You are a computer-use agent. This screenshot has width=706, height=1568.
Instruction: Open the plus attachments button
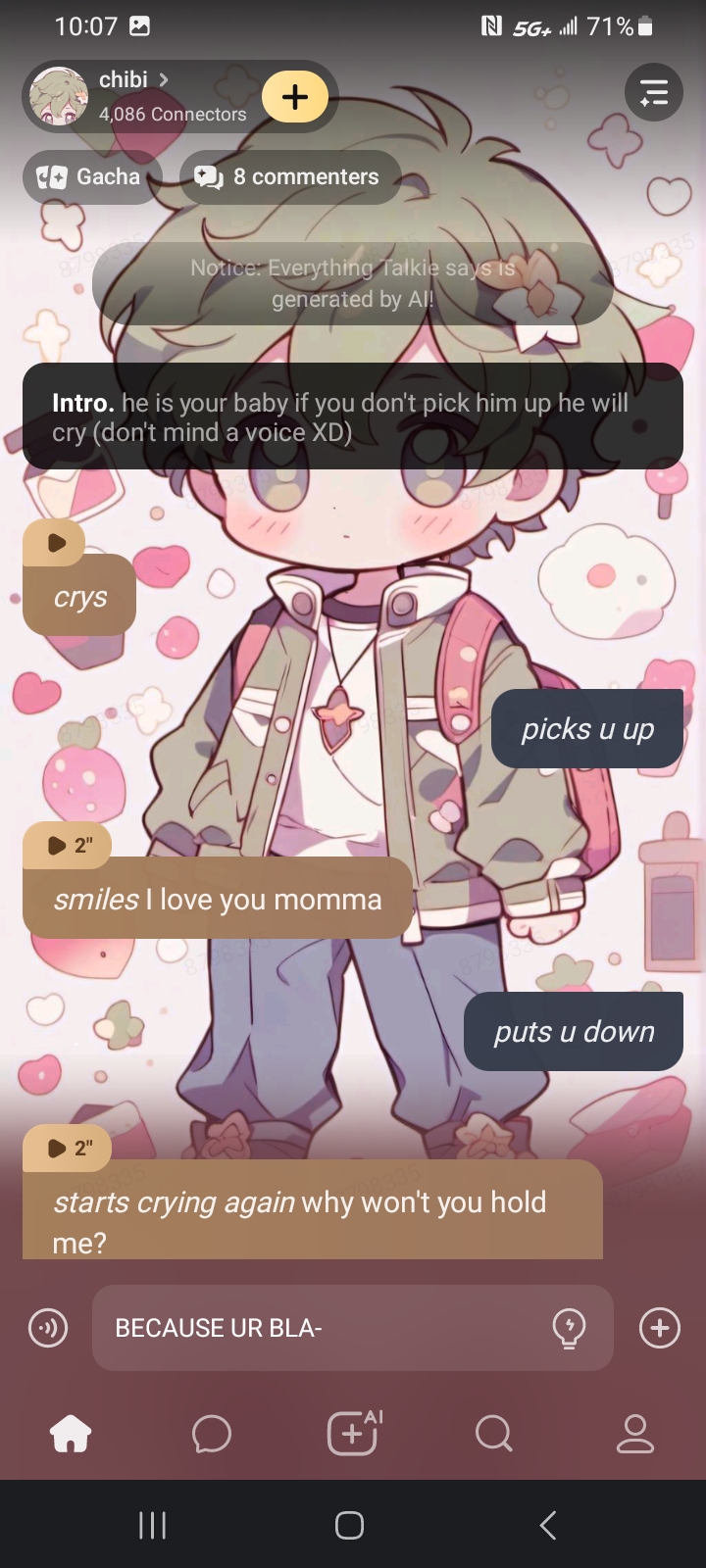coord(659,1328)
